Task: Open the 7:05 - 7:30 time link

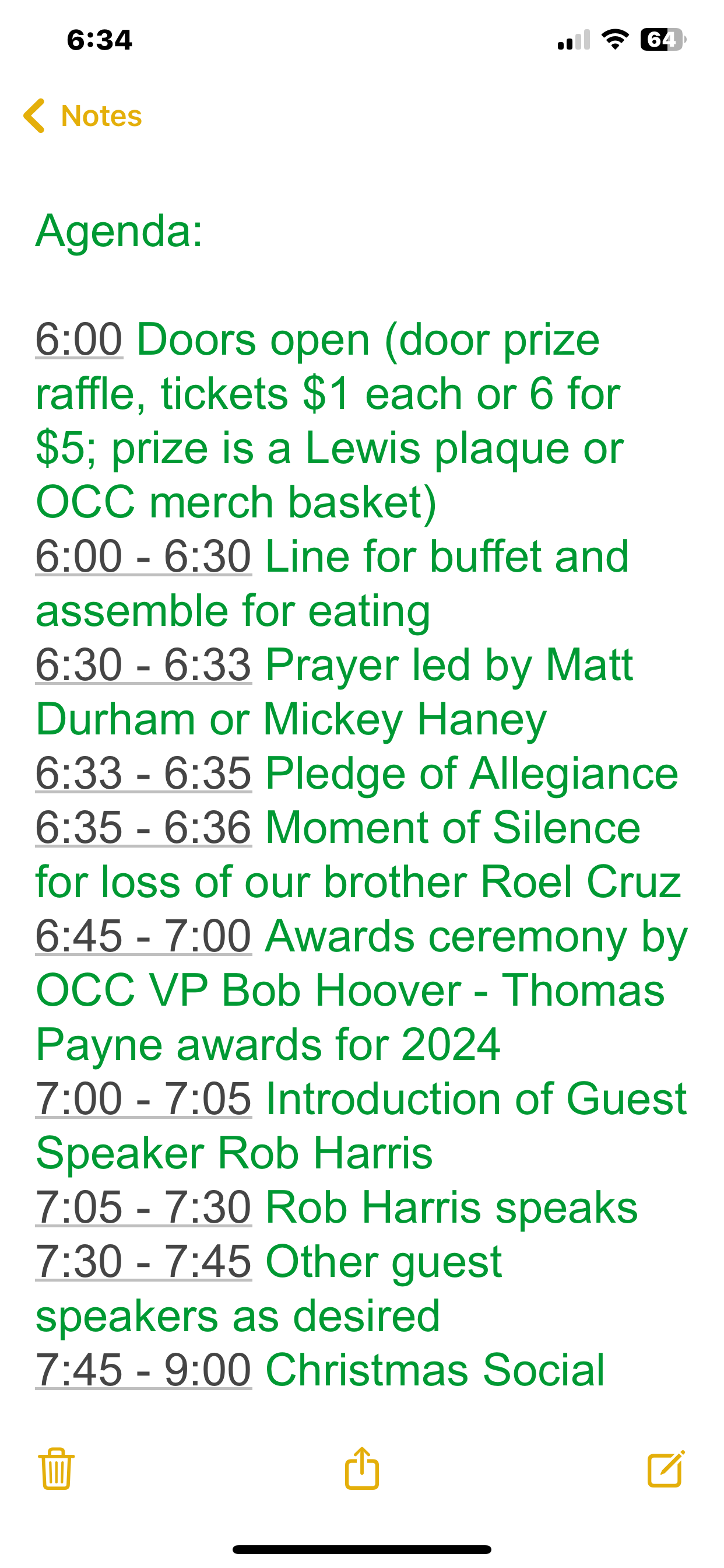Action: point(143,1207)
